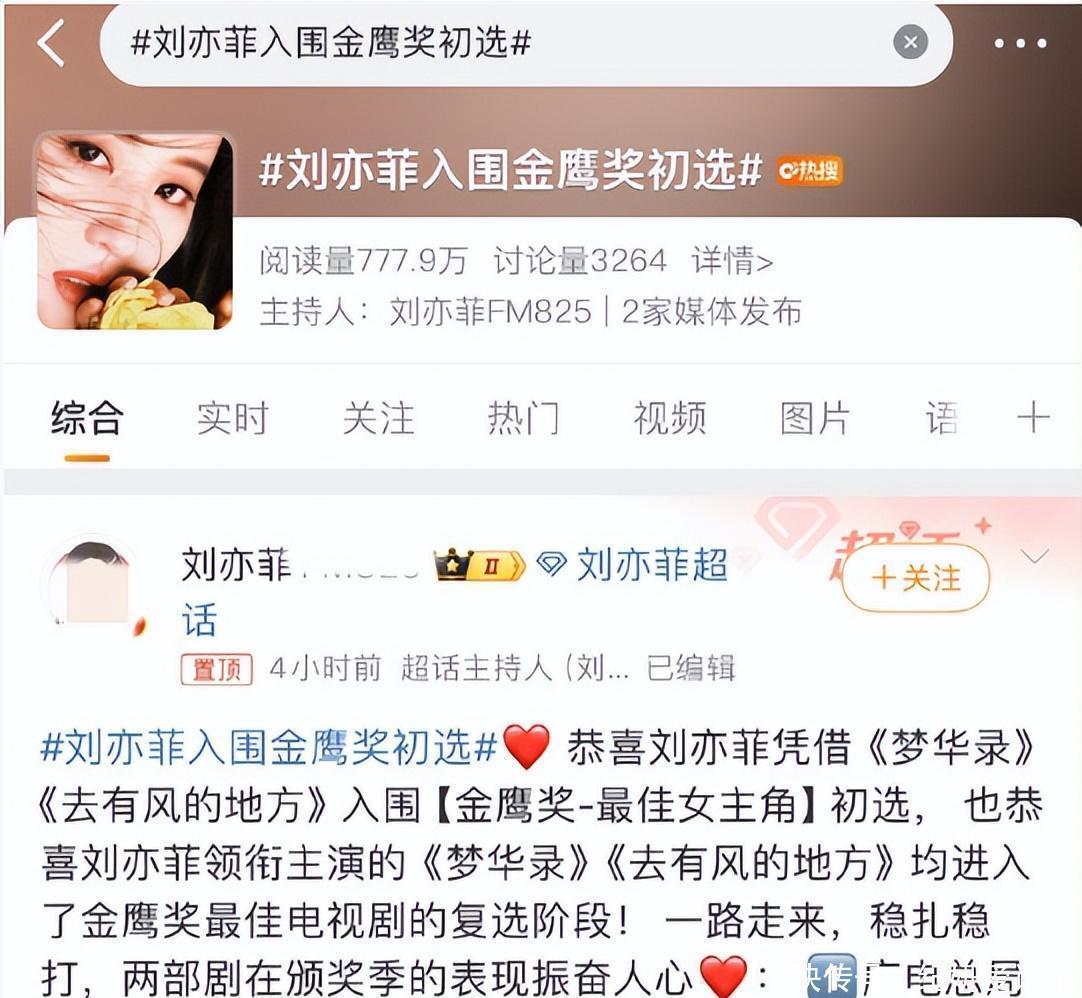1082x998 pixels.
Task: Switch to the 关注 tab
Action: pos(378,418)
